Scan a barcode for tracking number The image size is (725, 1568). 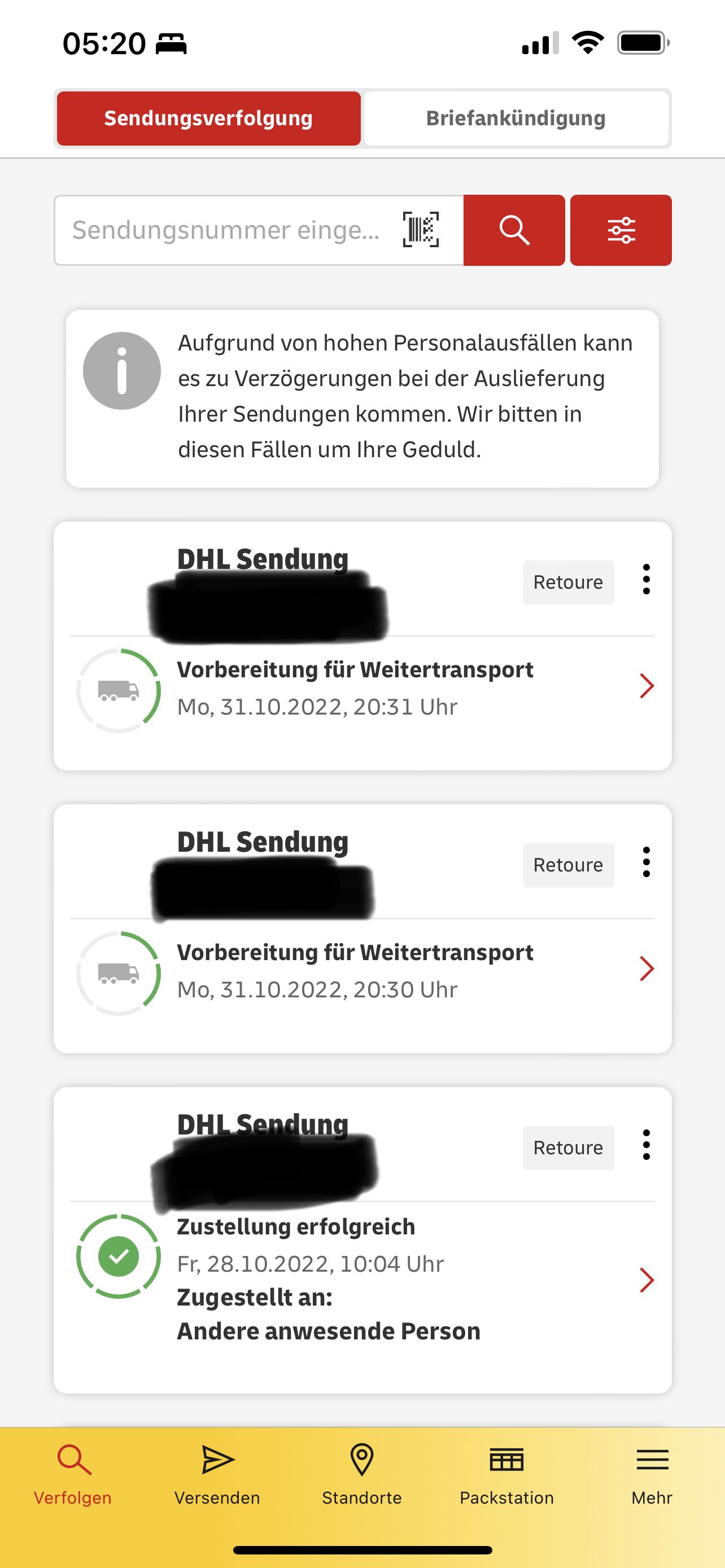point(421,230)
